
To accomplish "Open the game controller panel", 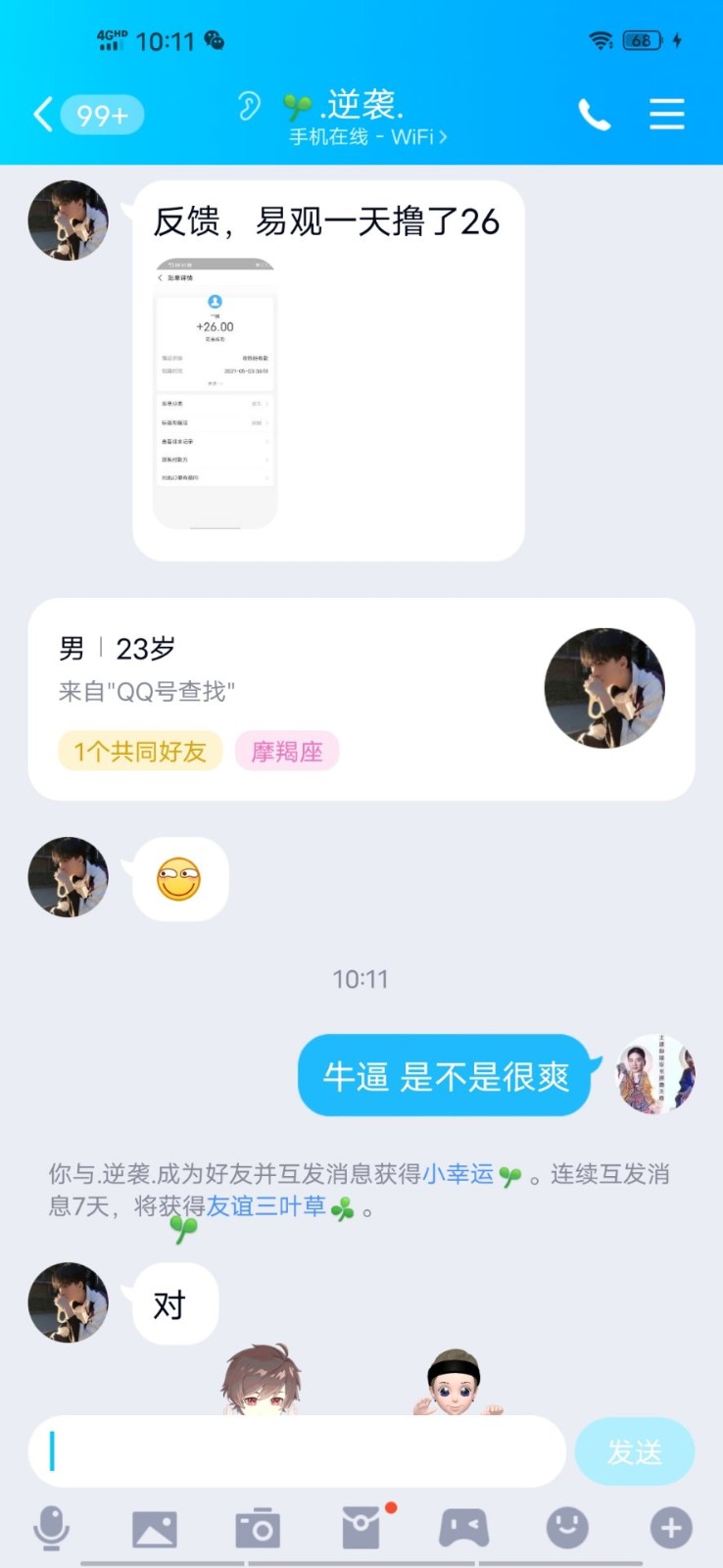I will [x=464, y=1528].
